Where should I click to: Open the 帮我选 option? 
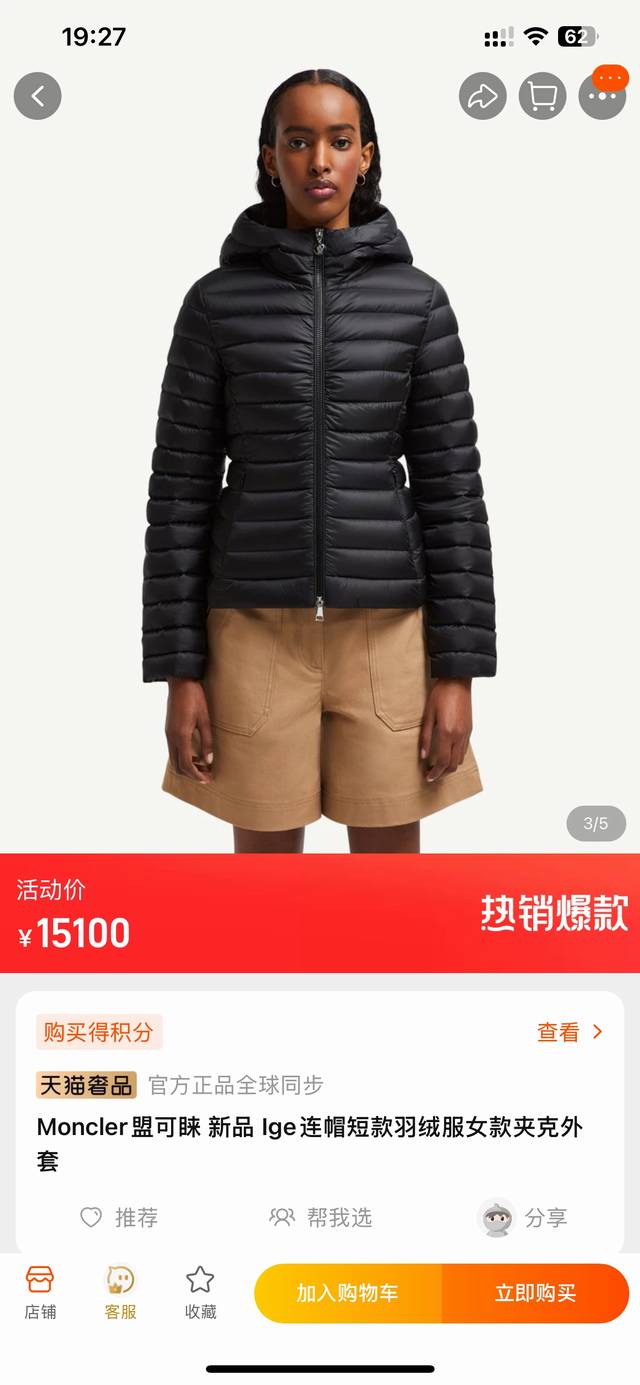[321, 1217]
